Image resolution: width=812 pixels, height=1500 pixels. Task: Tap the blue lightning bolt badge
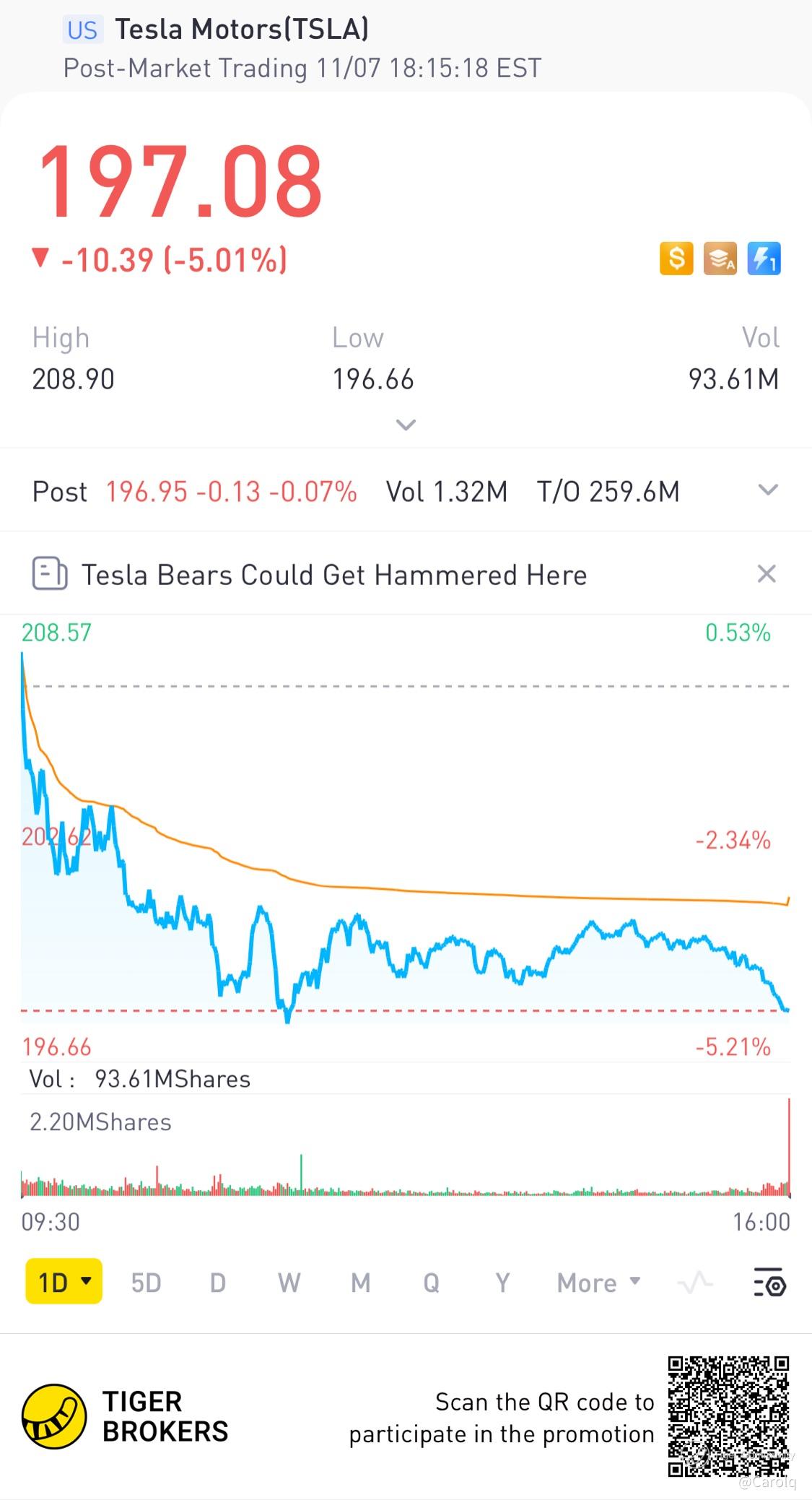[764, 259]
